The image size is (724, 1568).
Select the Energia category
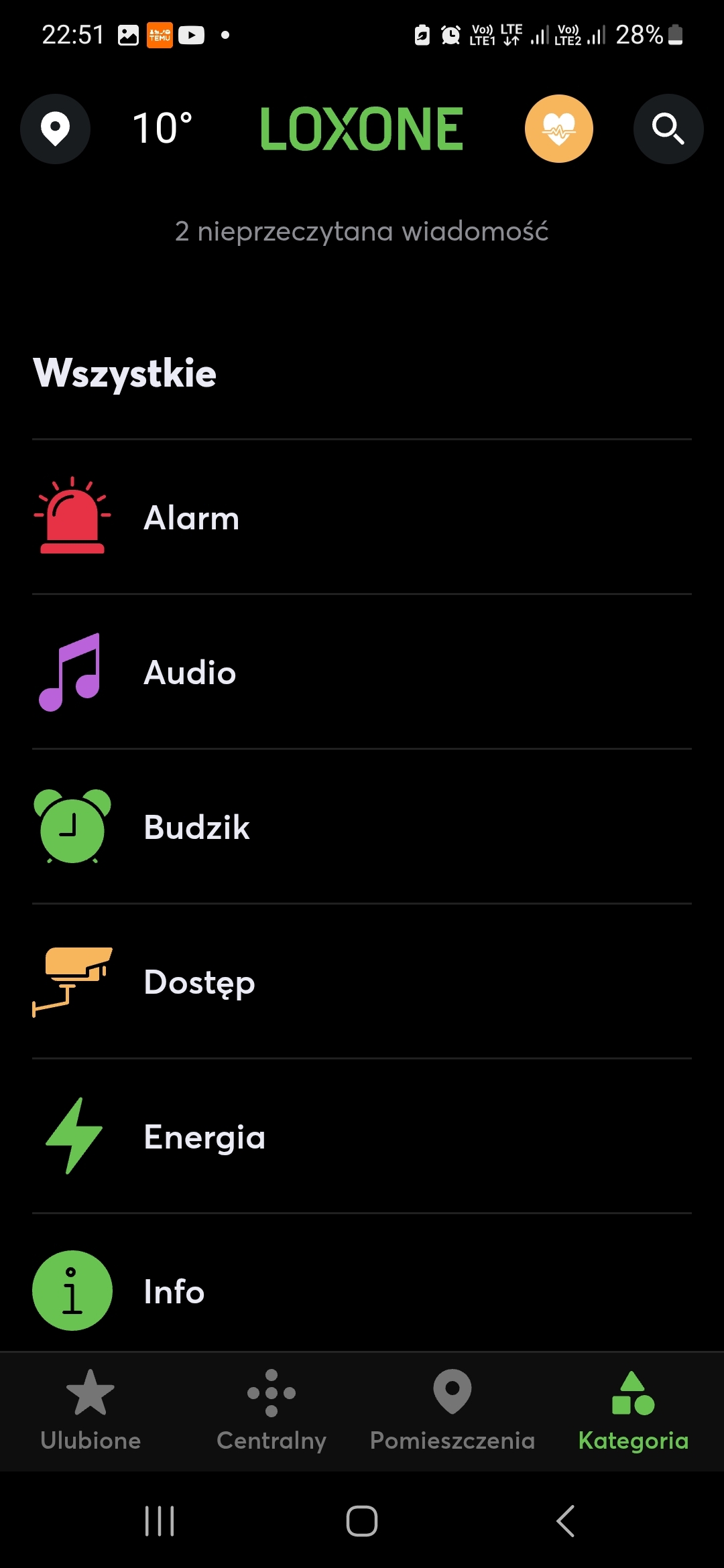[x=362, y=1136]
